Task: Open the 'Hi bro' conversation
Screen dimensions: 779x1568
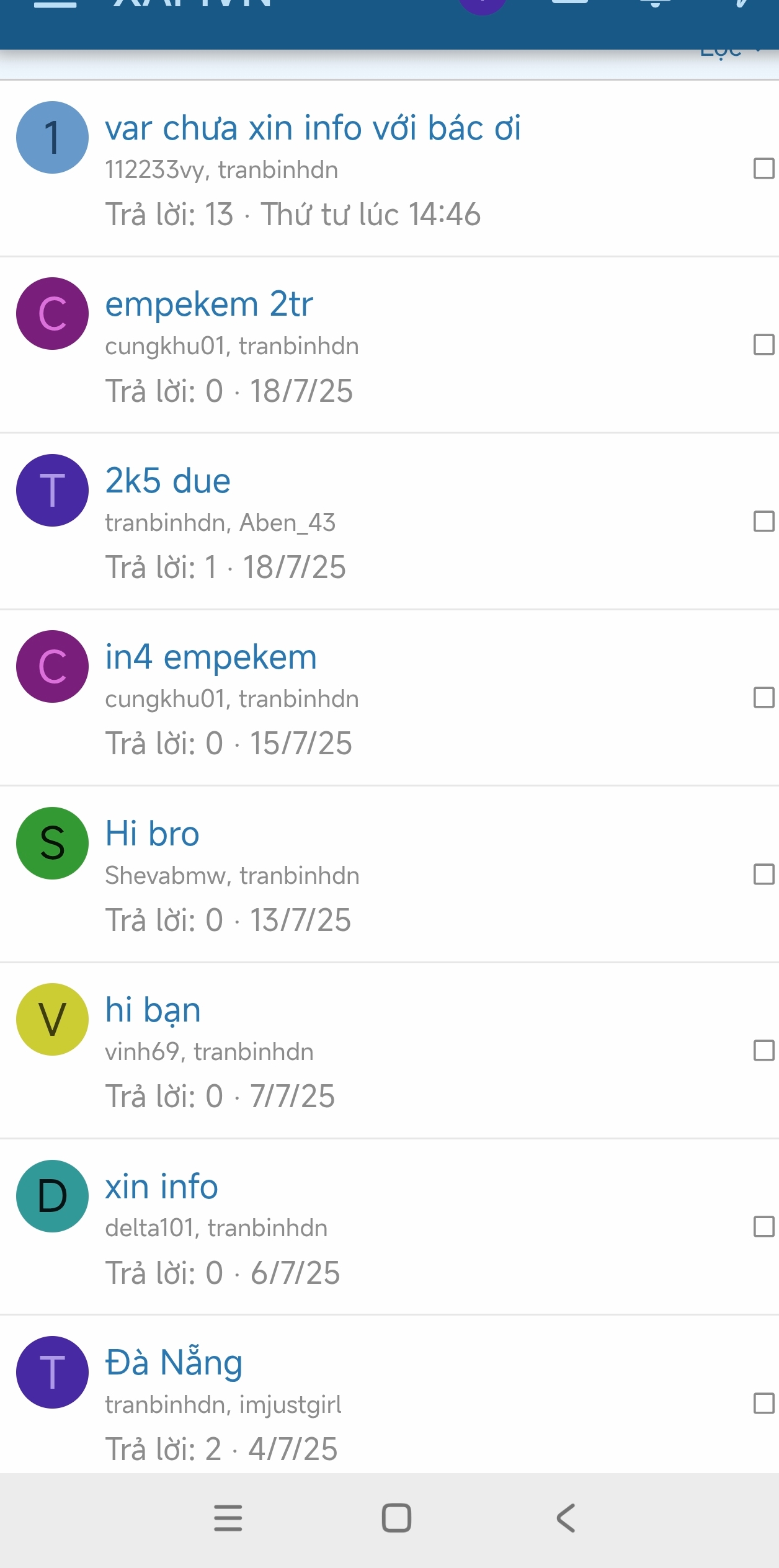Action: [x=152, y=833]
